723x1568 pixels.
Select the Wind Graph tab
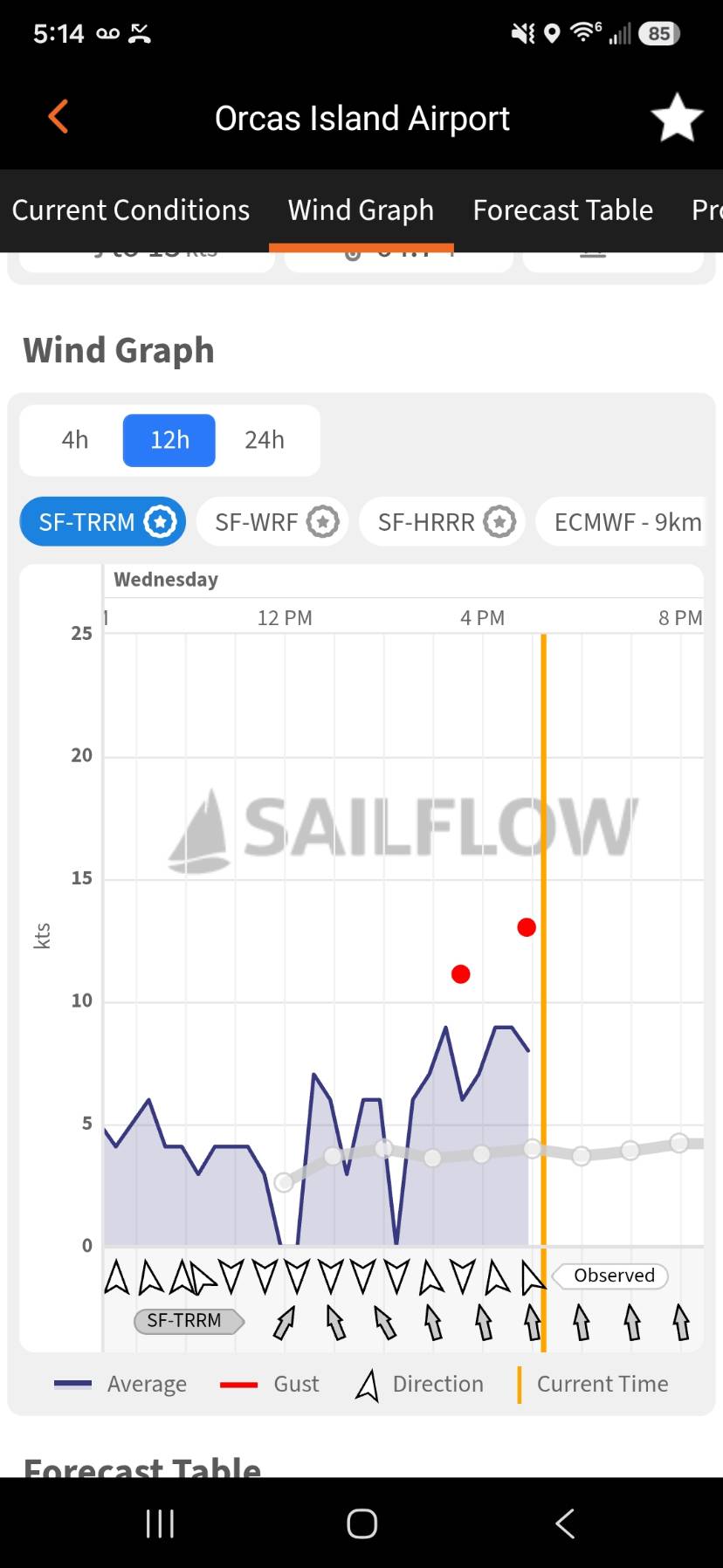361,210
